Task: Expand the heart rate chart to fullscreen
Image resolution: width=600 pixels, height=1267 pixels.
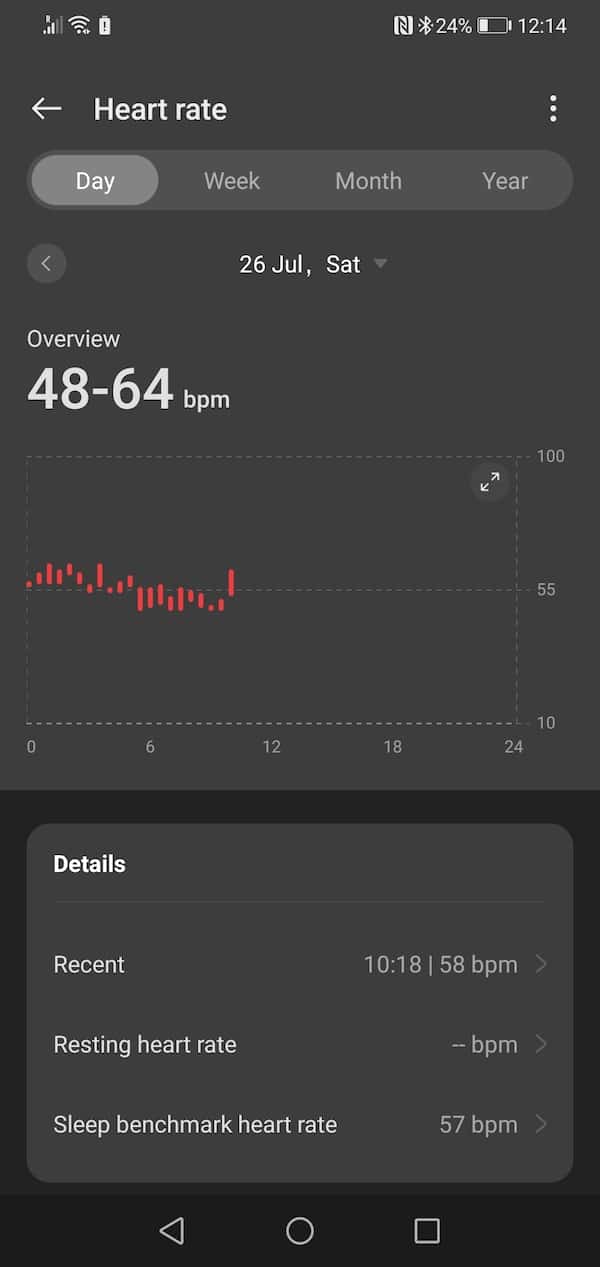Action: [490, 483]
